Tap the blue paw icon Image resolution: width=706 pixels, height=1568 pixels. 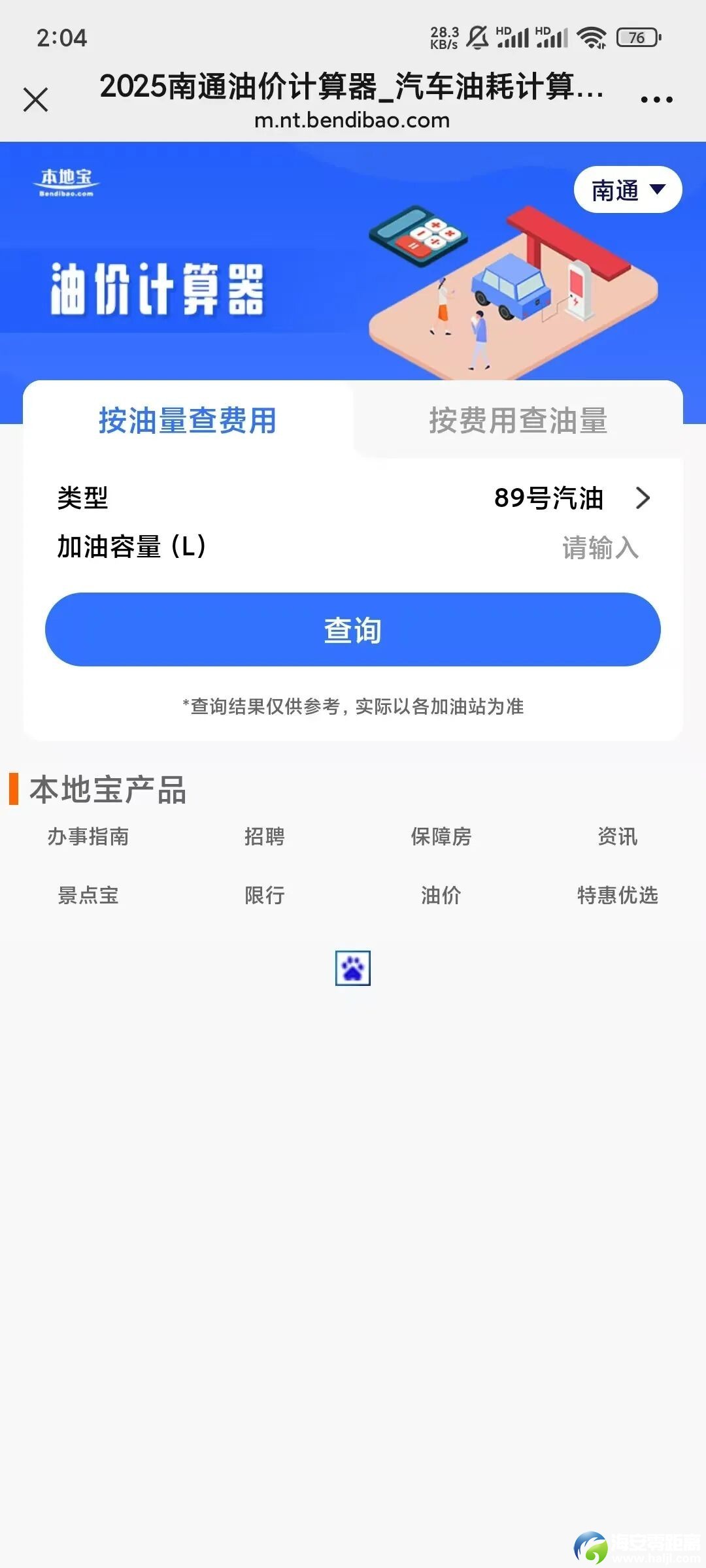tap(353, 968)
